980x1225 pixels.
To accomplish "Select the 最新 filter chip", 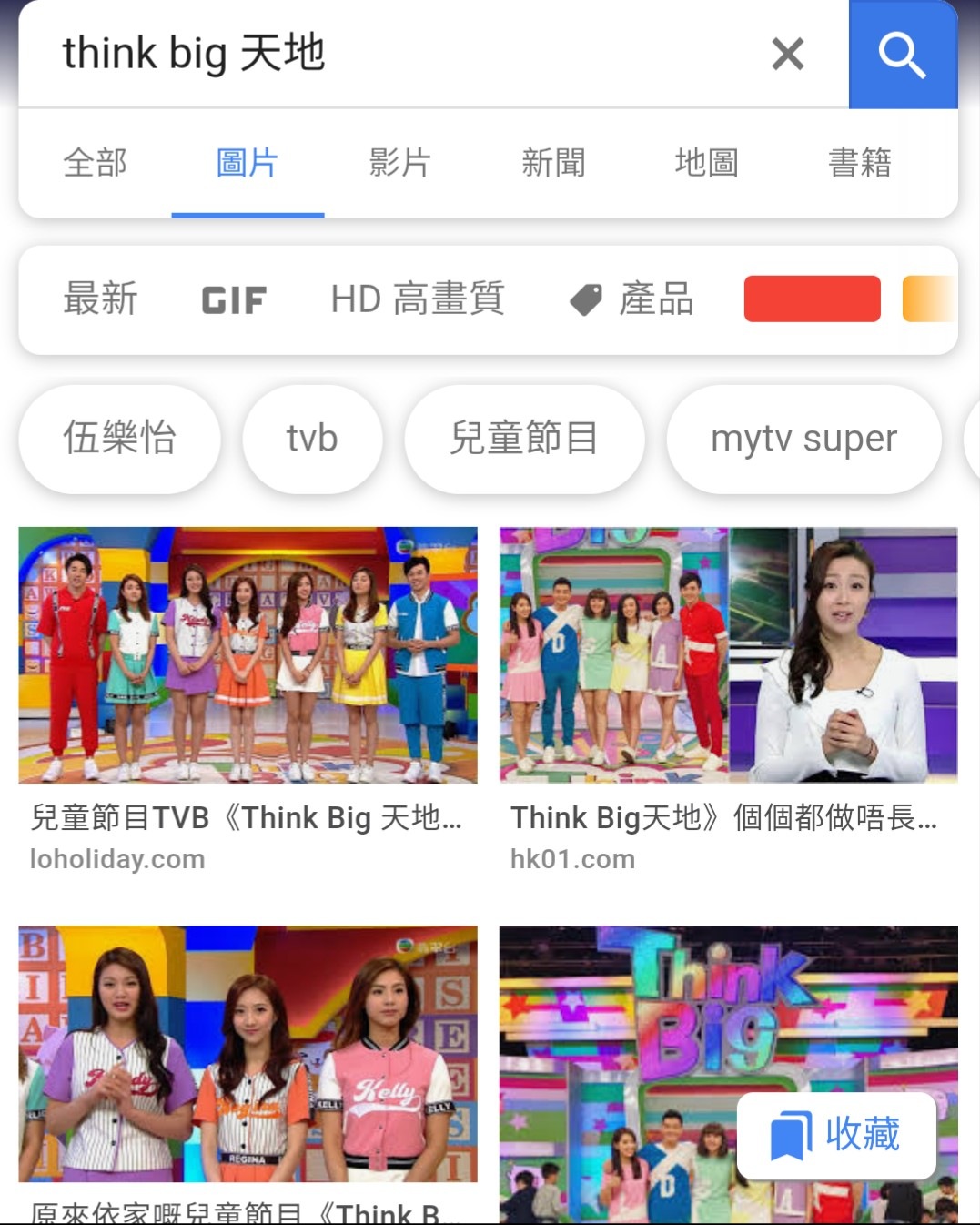I will 98,299.
